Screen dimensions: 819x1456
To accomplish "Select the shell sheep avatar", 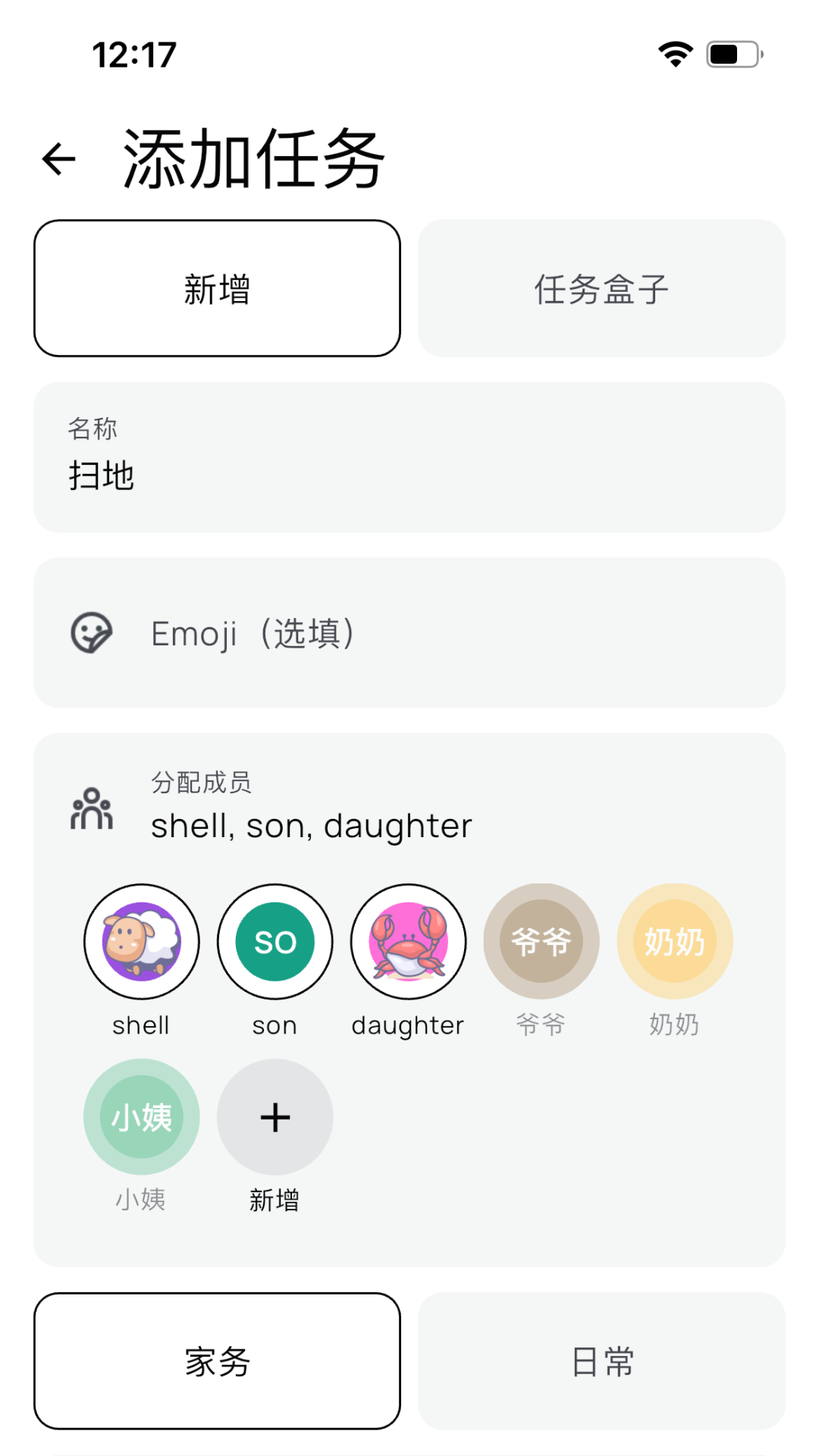I will tap(141, 940).
